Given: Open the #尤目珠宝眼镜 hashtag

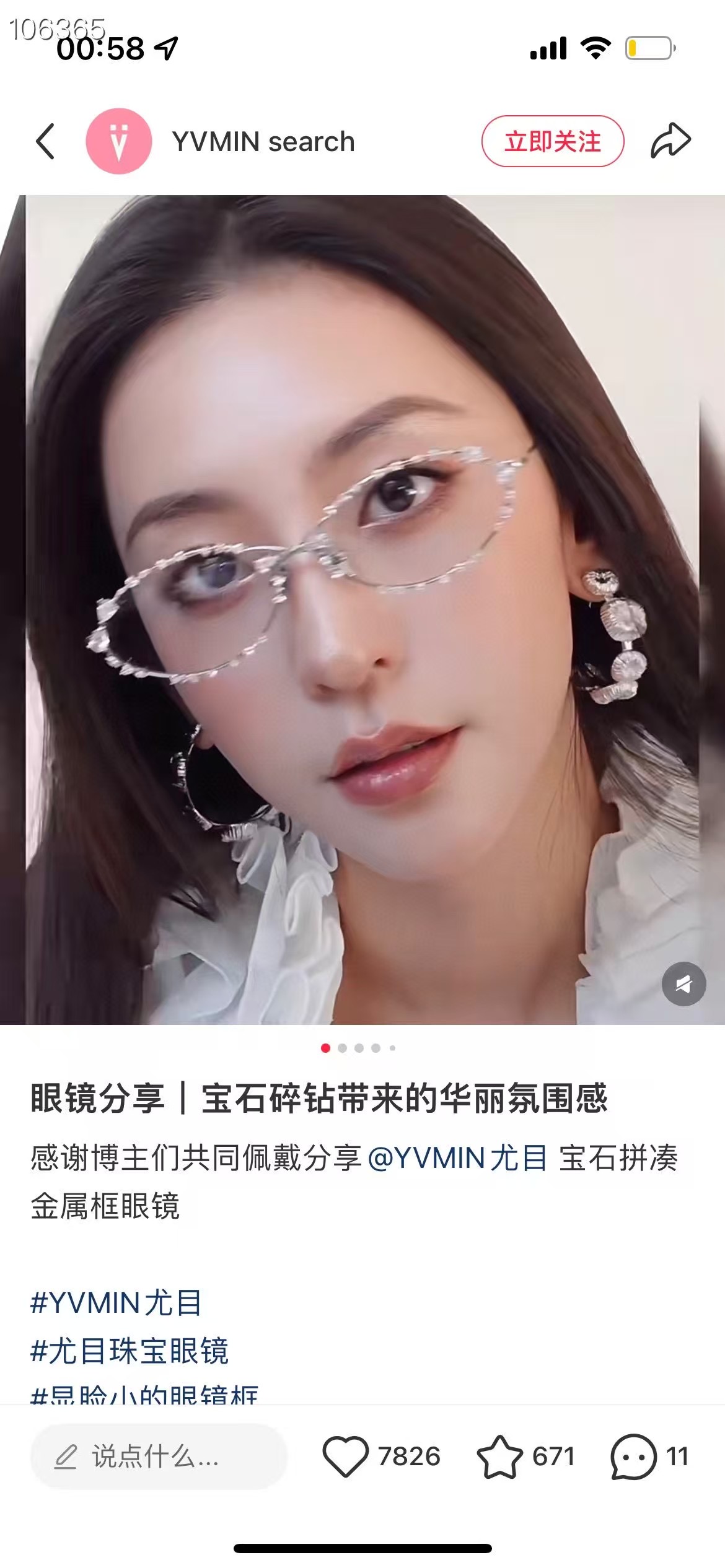Looking at the screenshot, I should pyautogui.click(x=130, y=1351).
